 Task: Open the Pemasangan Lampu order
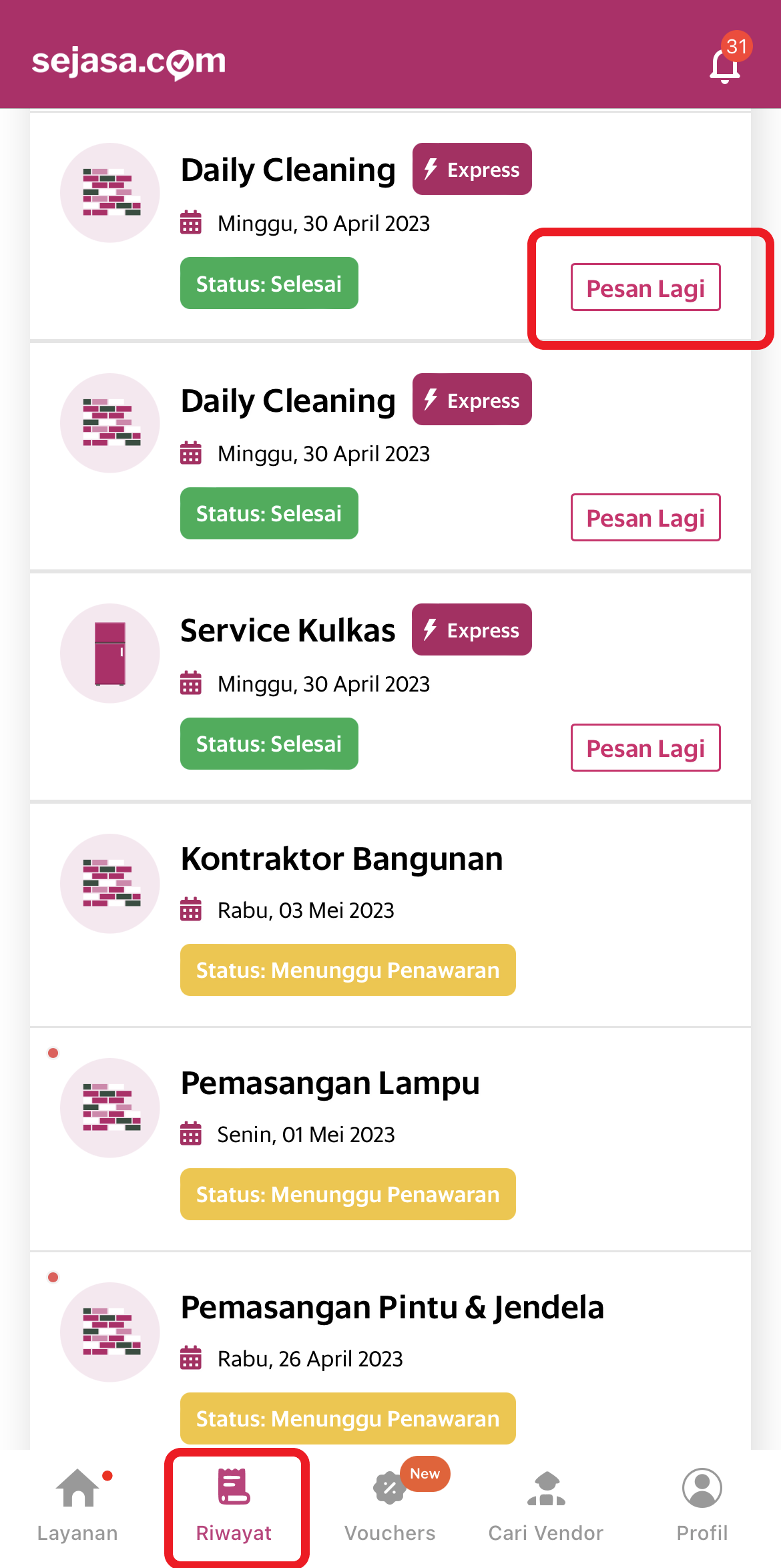click(330, 1083)
